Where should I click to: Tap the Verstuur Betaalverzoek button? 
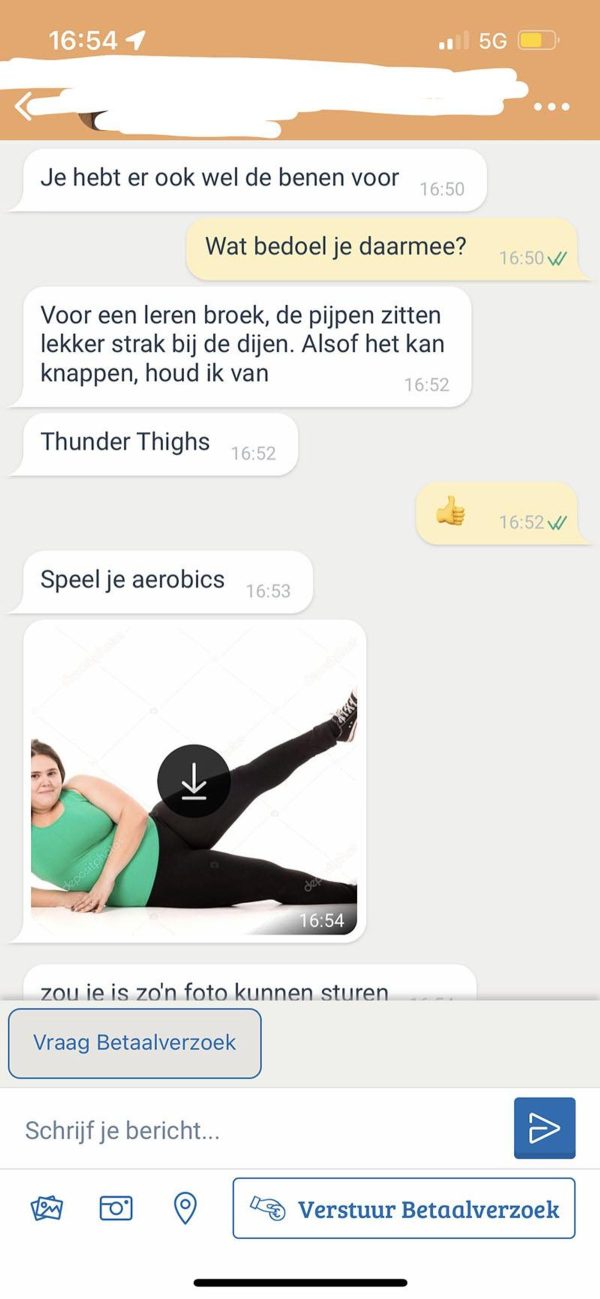(404, 1209)
